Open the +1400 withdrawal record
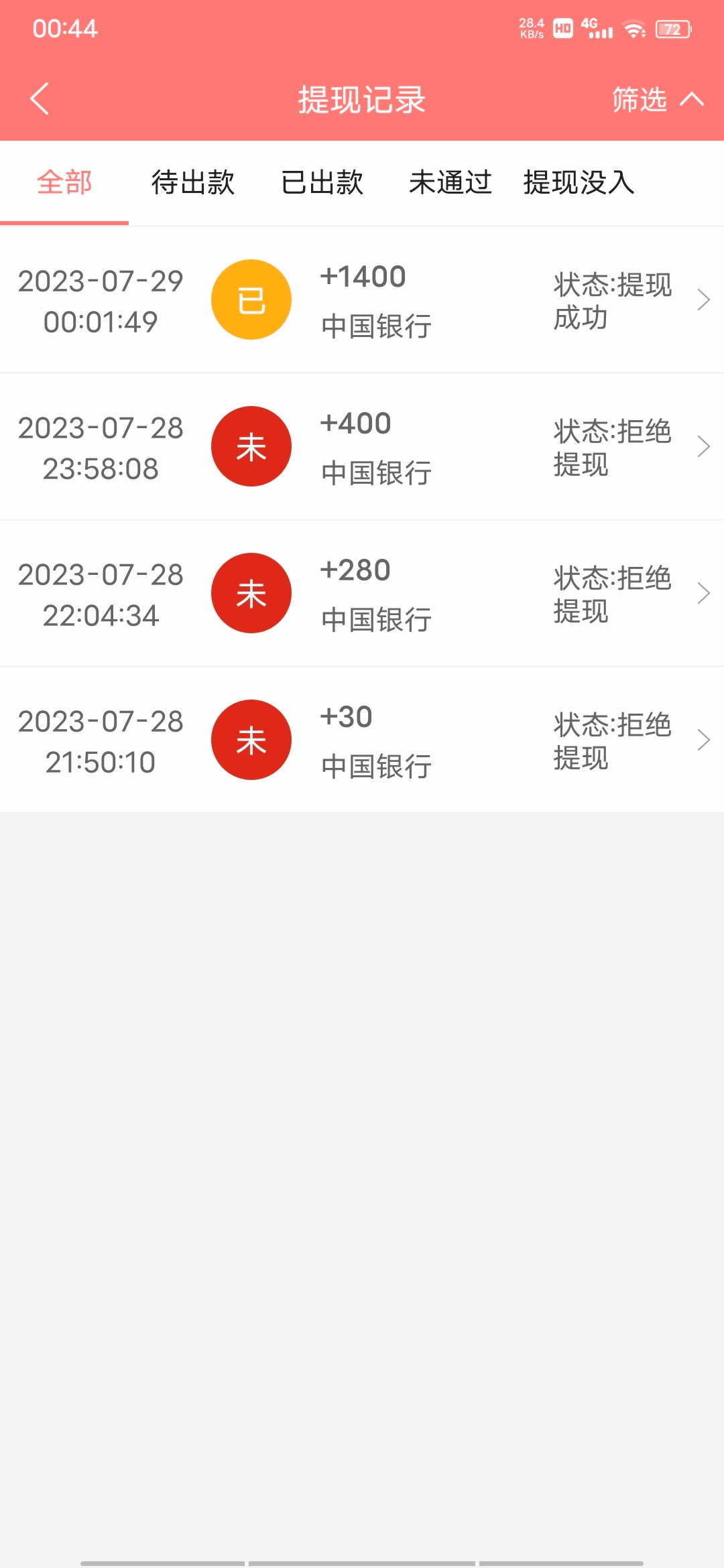This screenshot has height=1568, width=724. click(x=362, y=300)
